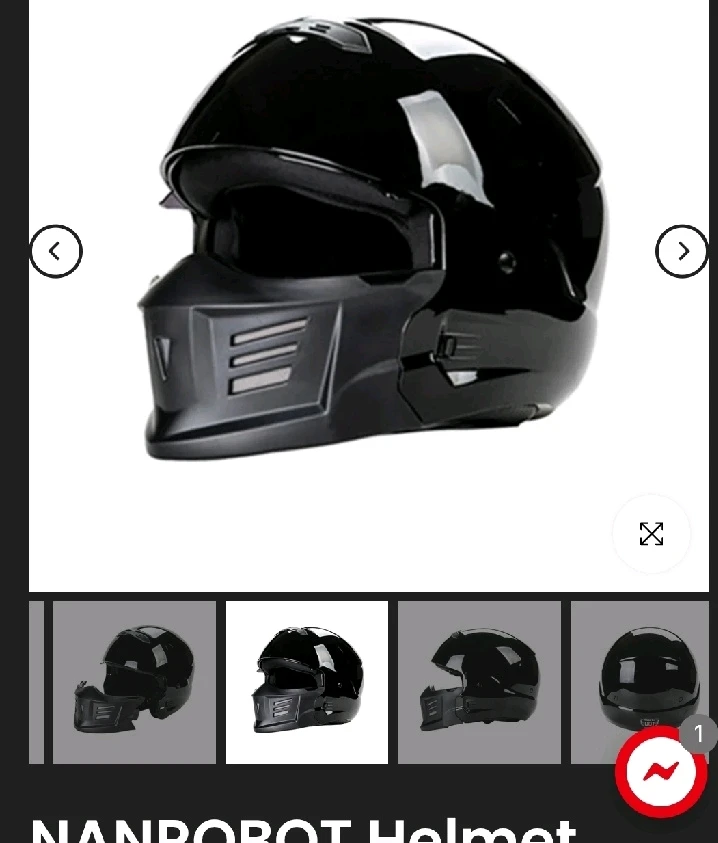Select the open-visor helmet thumbnail

coord(134,682)
